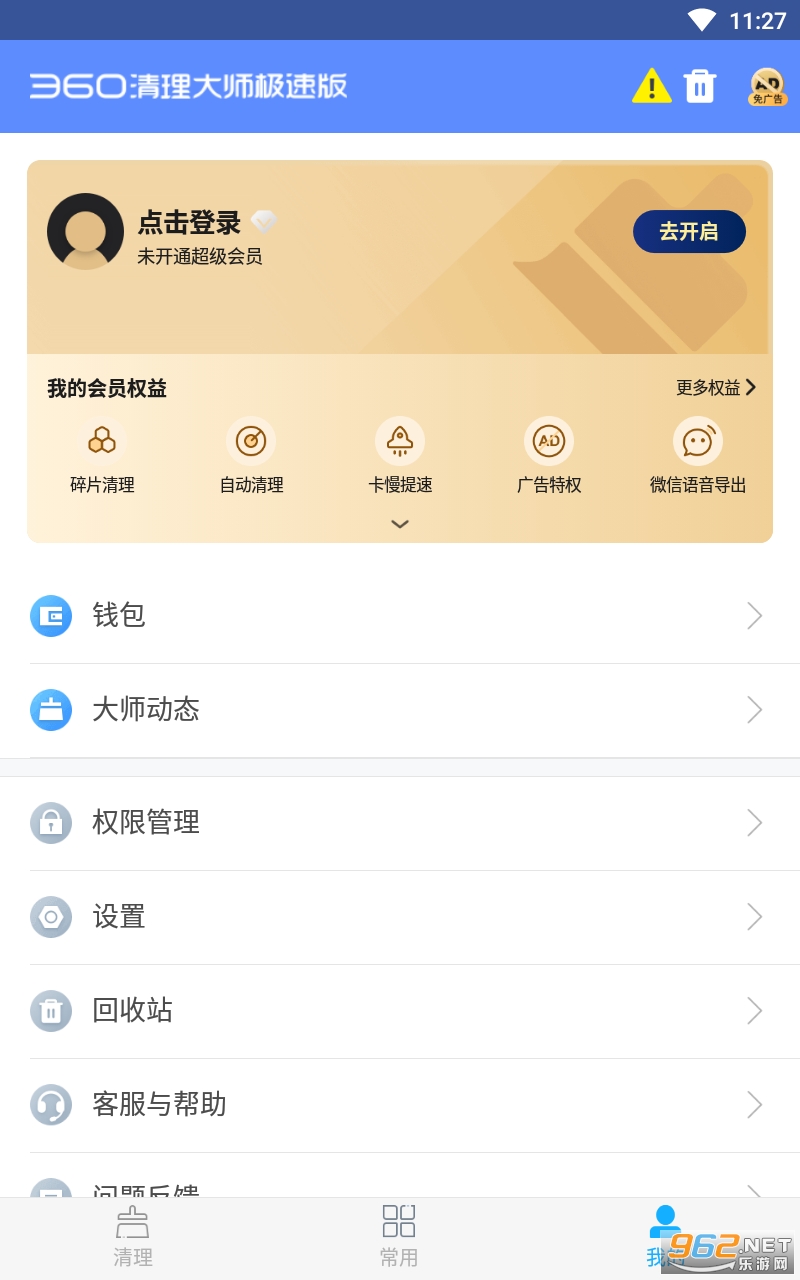Expand the member benefits chevron
Image resolution: width=800 pixels, height=1280 pixels.
coord(400,524)
